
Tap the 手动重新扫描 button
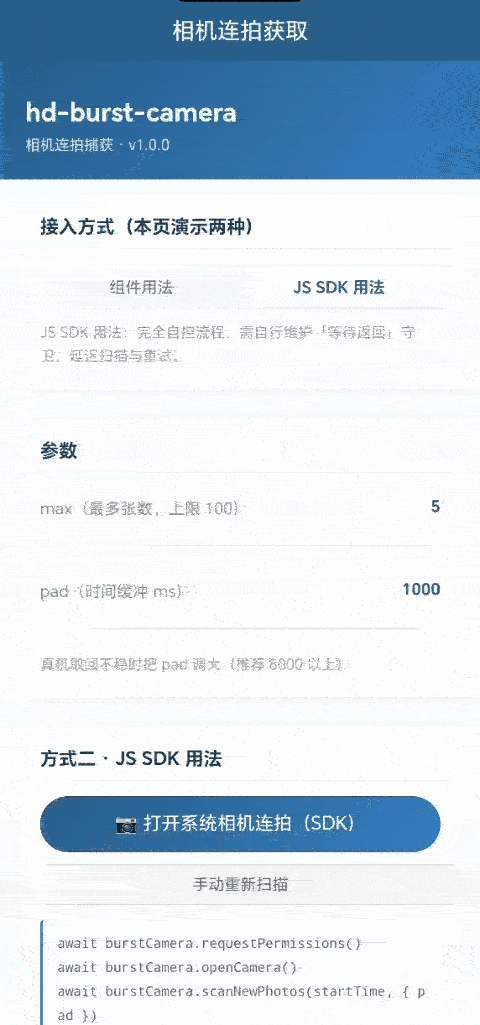pos(240,884)
